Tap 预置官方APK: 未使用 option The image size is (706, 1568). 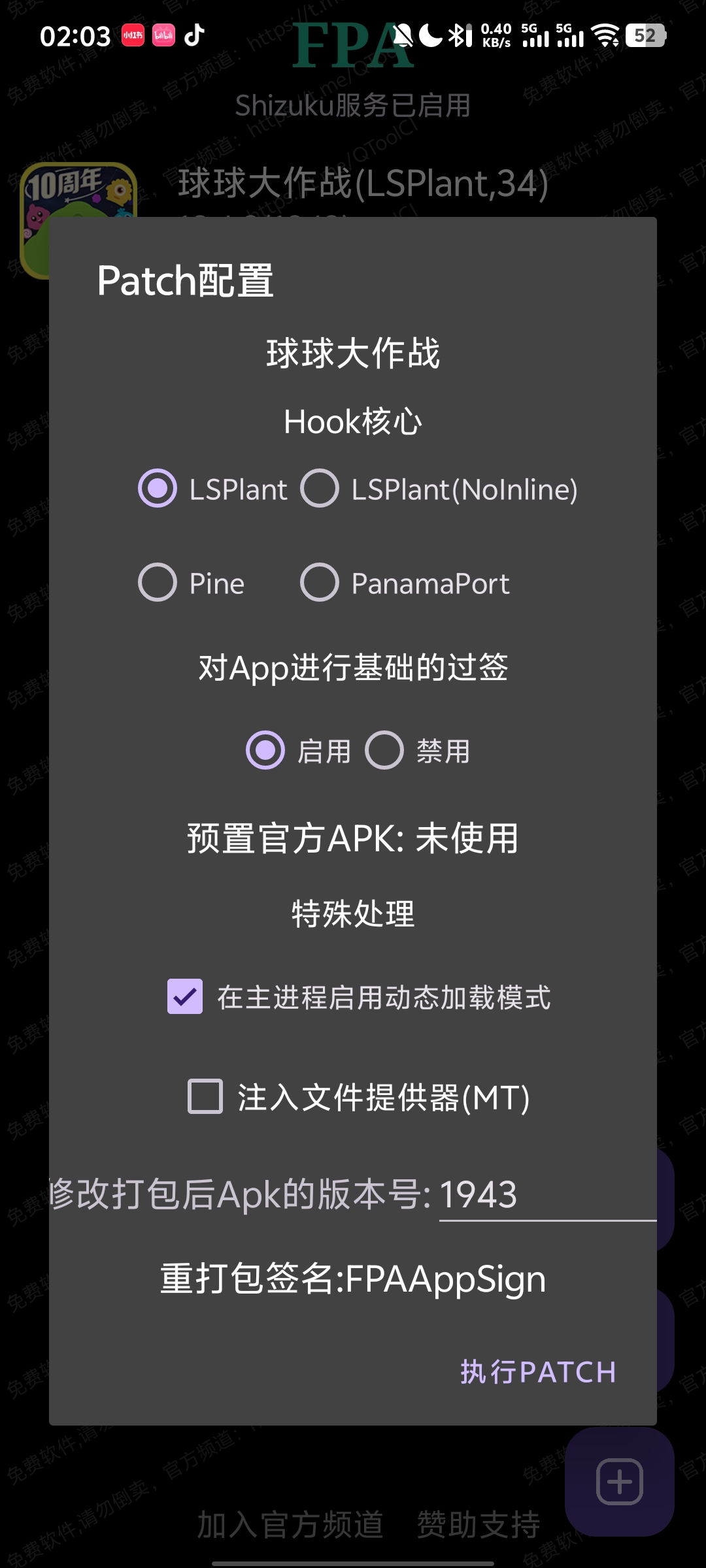click(353, 838)
